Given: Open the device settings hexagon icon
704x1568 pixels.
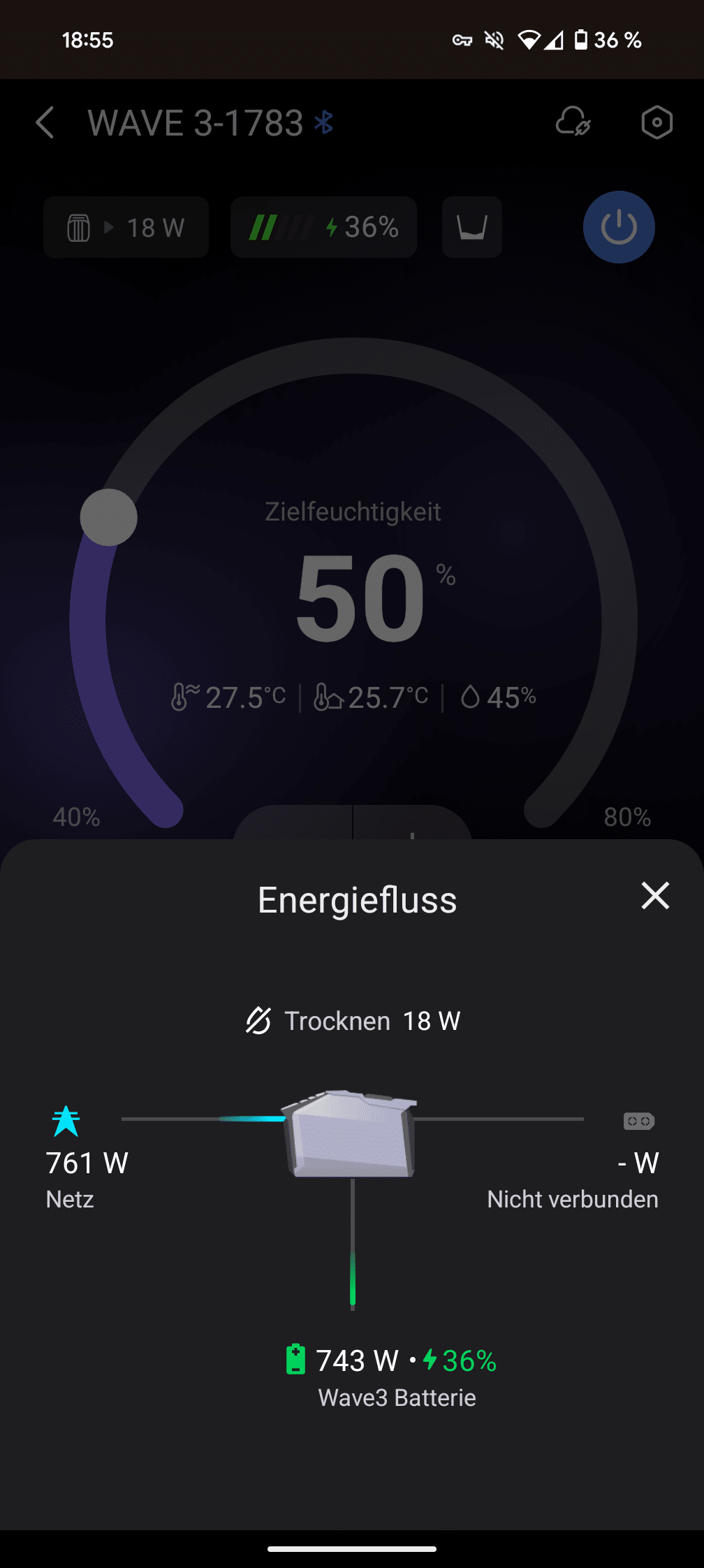Looking at the screenshot, I should [657, 123].
